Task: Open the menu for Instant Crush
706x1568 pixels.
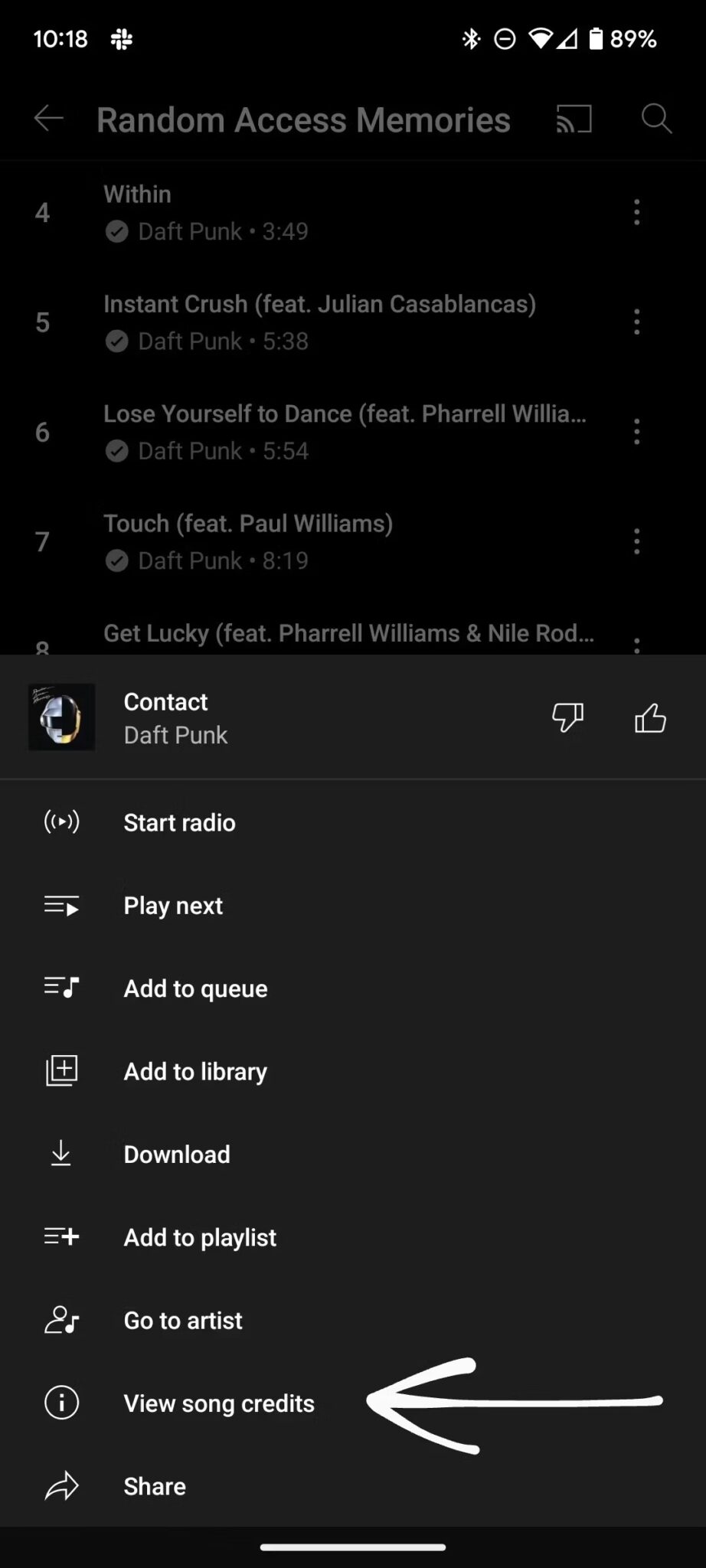Action: 636,322
